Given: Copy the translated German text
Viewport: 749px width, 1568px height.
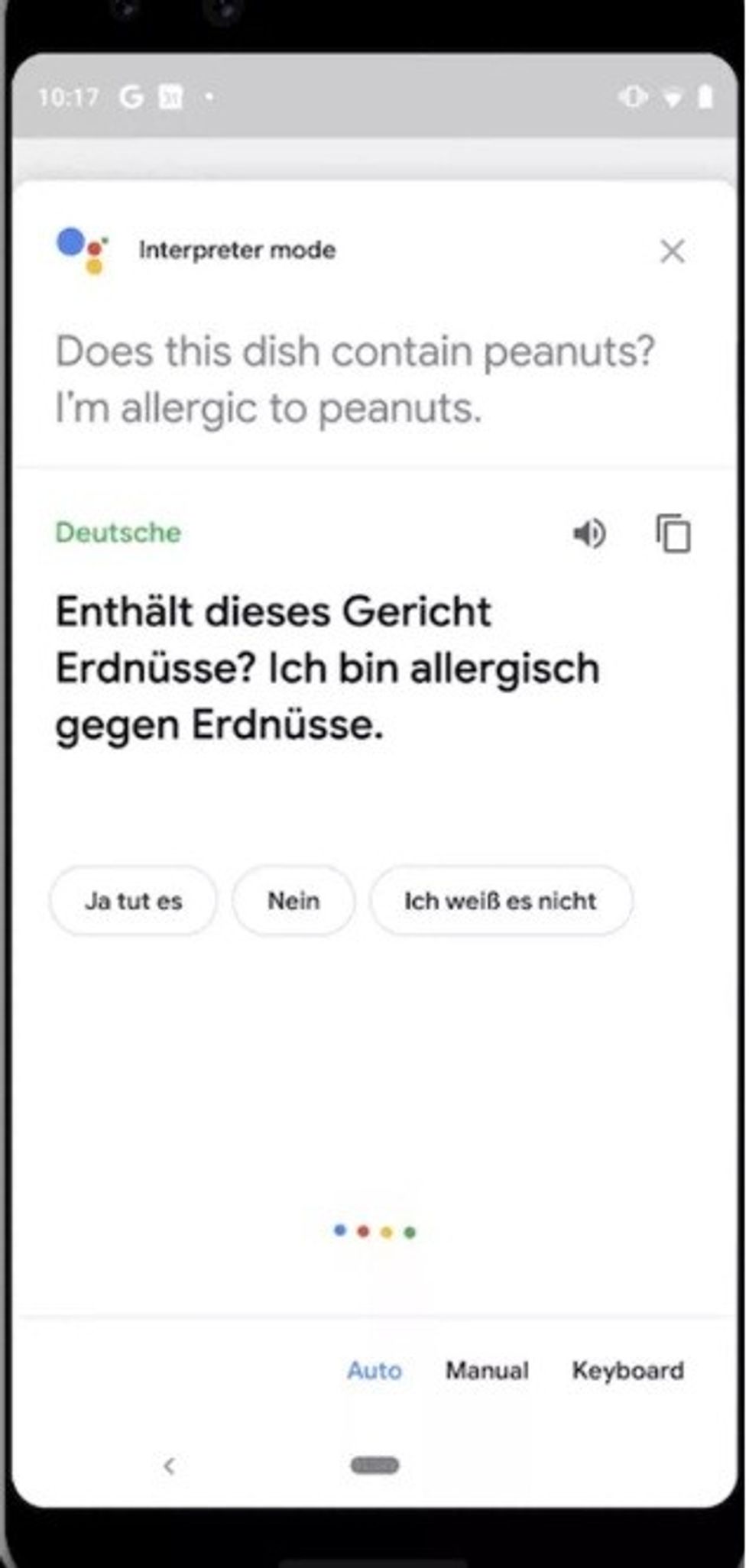Looking at the screenshot, I should pyautogui.click(x=673, y=533).
